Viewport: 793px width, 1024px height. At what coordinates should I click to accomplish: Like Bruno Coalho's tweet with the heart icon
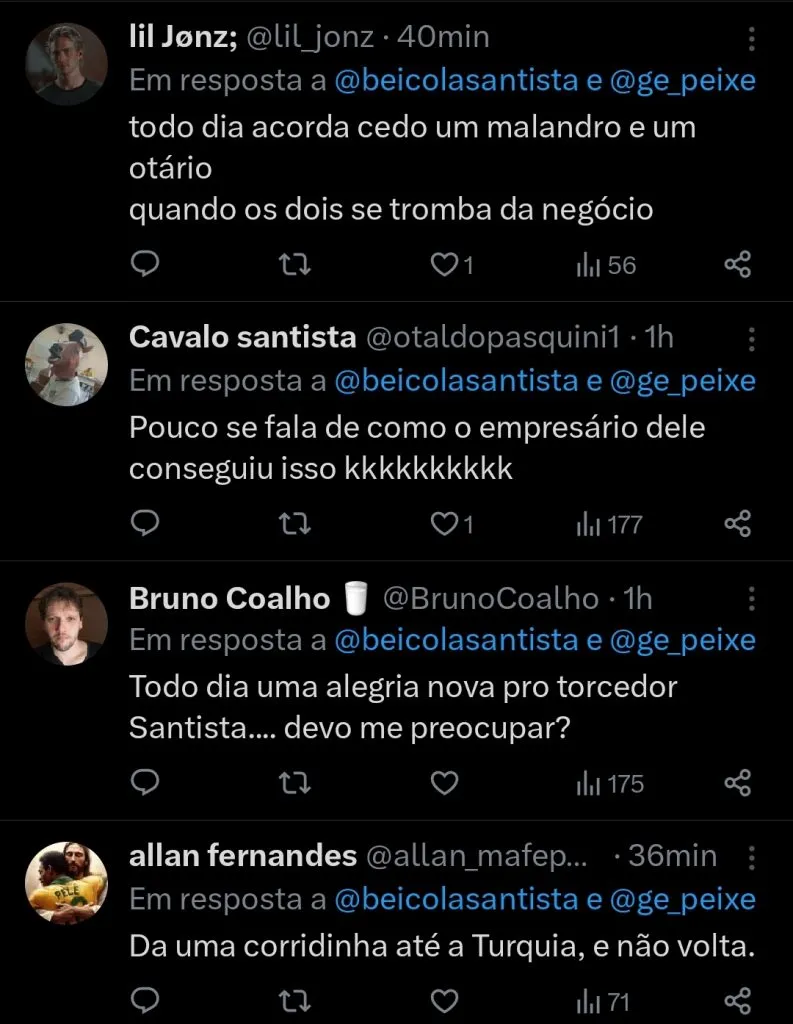444,783
